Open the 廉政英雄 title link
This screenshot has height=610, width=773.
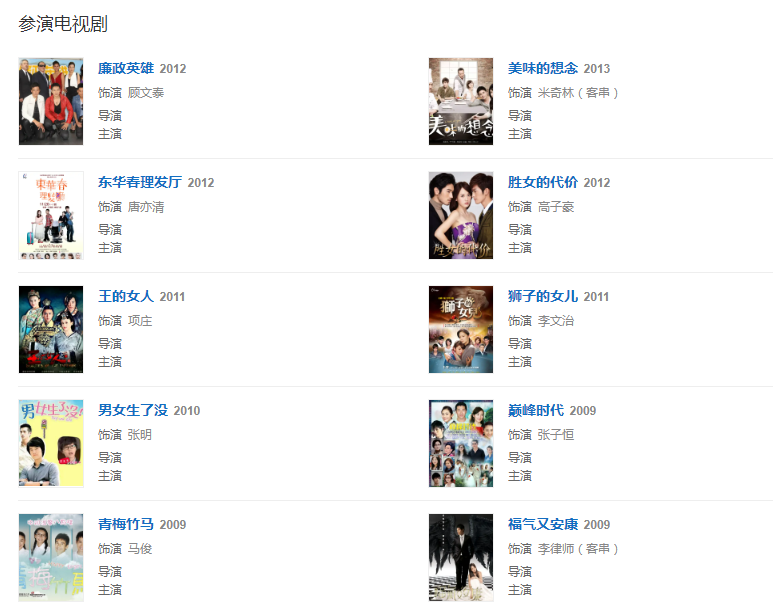point(126,69)
